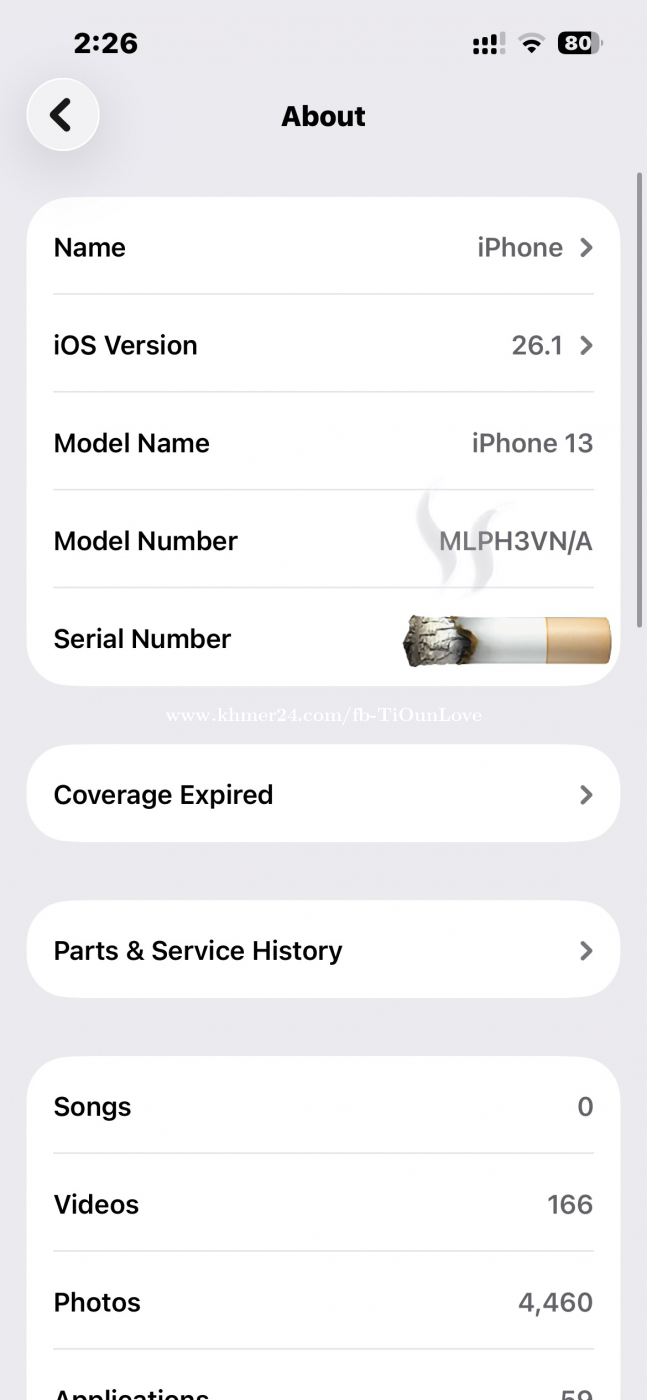The width and height of the screenshot is (647, 1400).
Task: Open iOS Version 26.1 details
Action: (323, 345)
